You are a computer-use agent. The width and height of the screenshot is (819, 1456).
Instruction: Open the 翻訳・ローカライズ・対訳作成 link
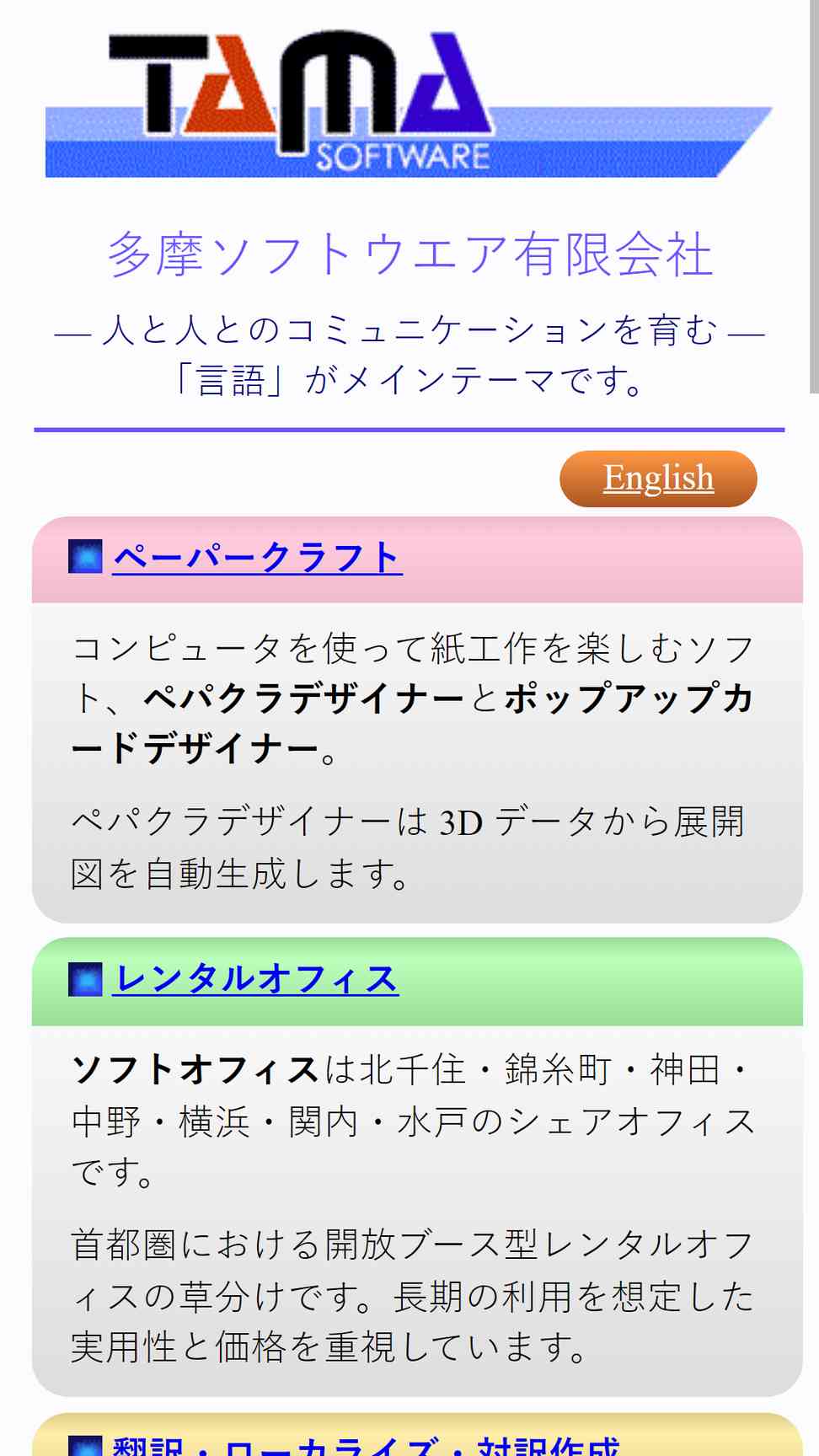pyautogui.click(x=366, y=1444)
